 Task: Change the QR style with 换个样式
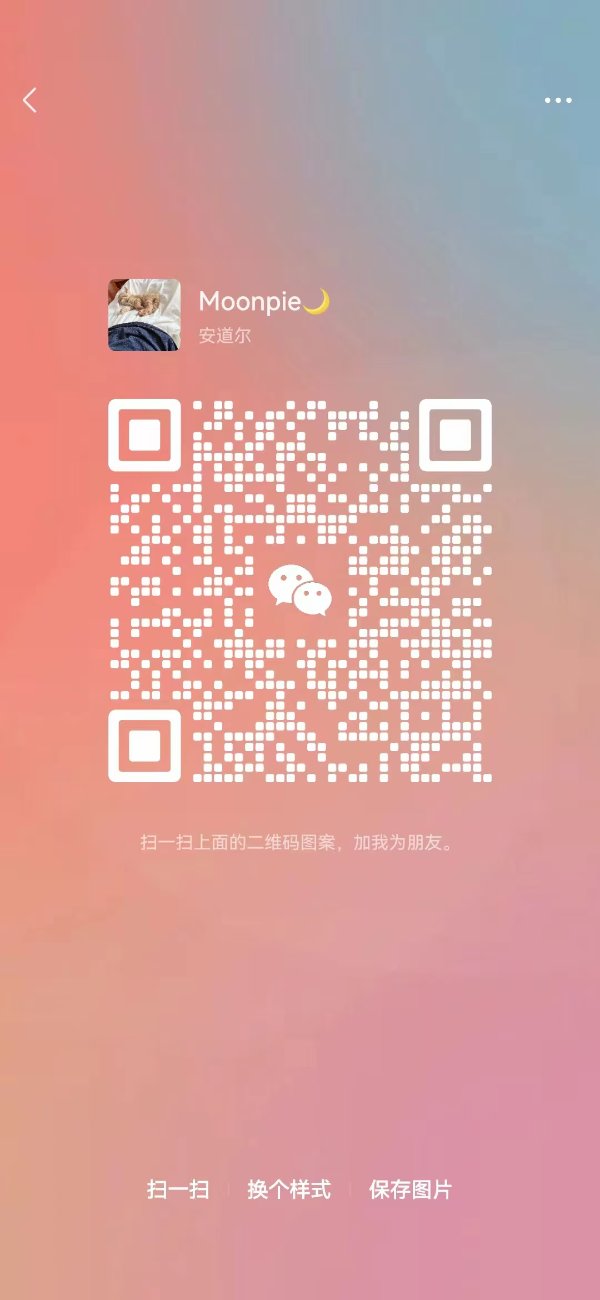click(x=289, y=1190)
